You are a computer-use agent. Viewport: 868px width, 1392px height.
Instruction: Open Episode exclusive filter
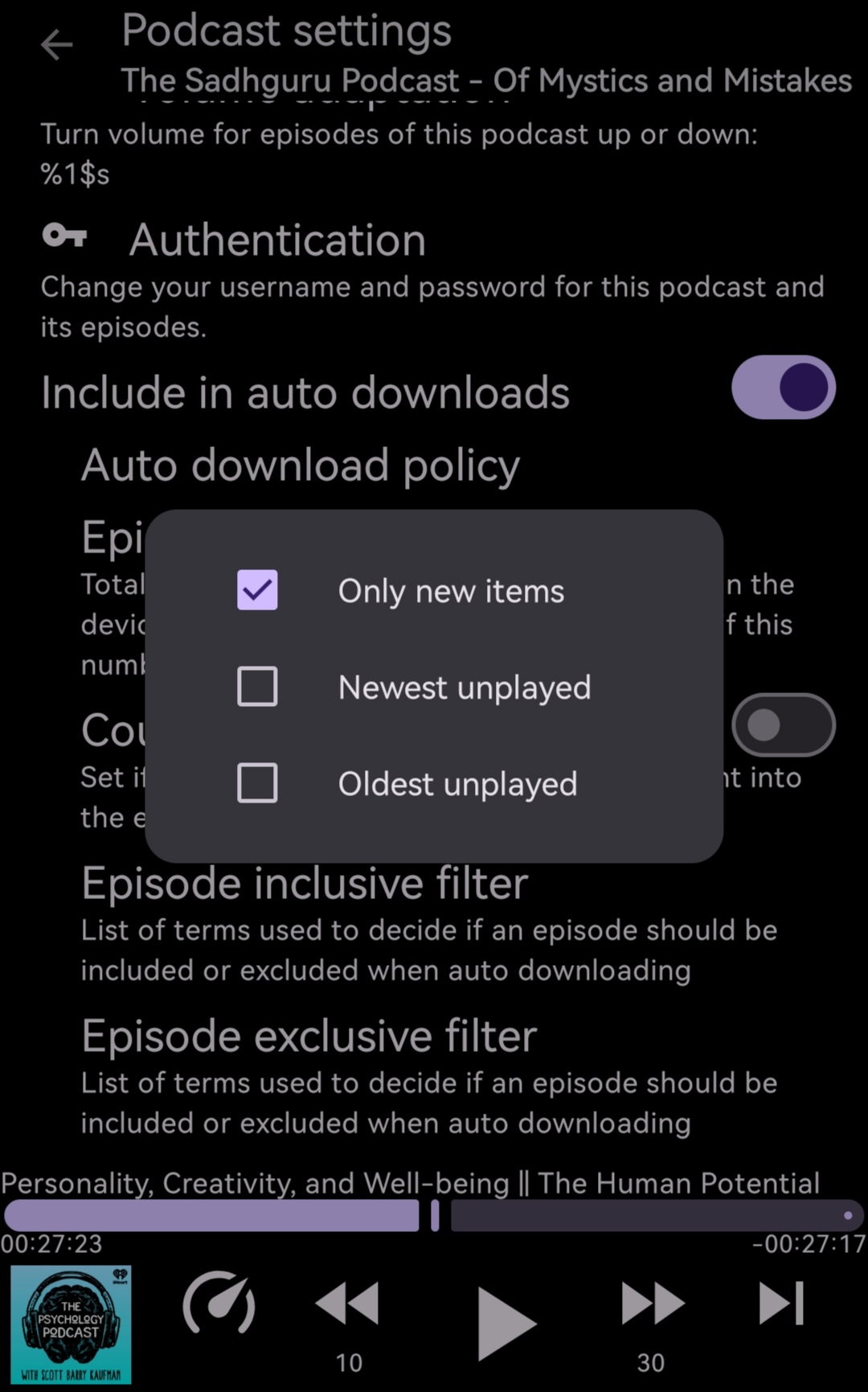[x=309, y=1037]
